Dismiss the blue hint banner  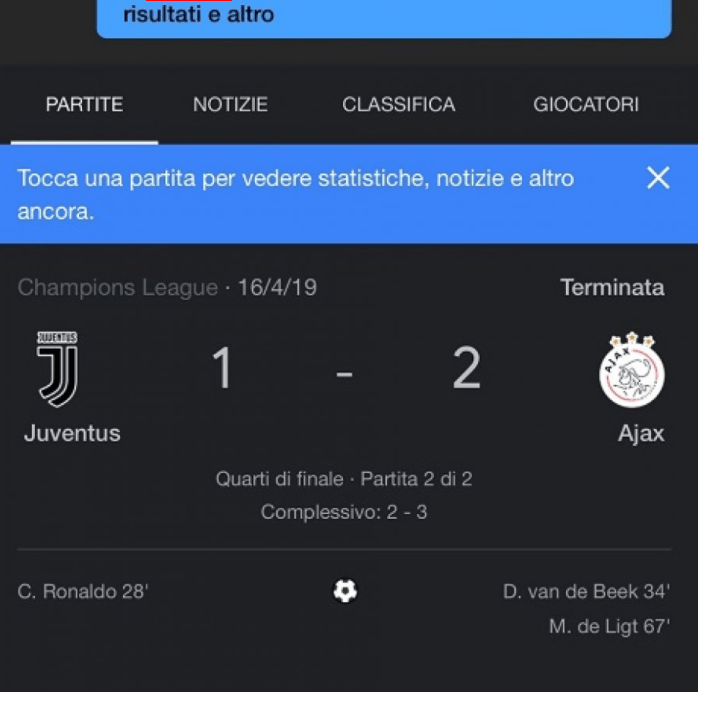pos(657,179)
